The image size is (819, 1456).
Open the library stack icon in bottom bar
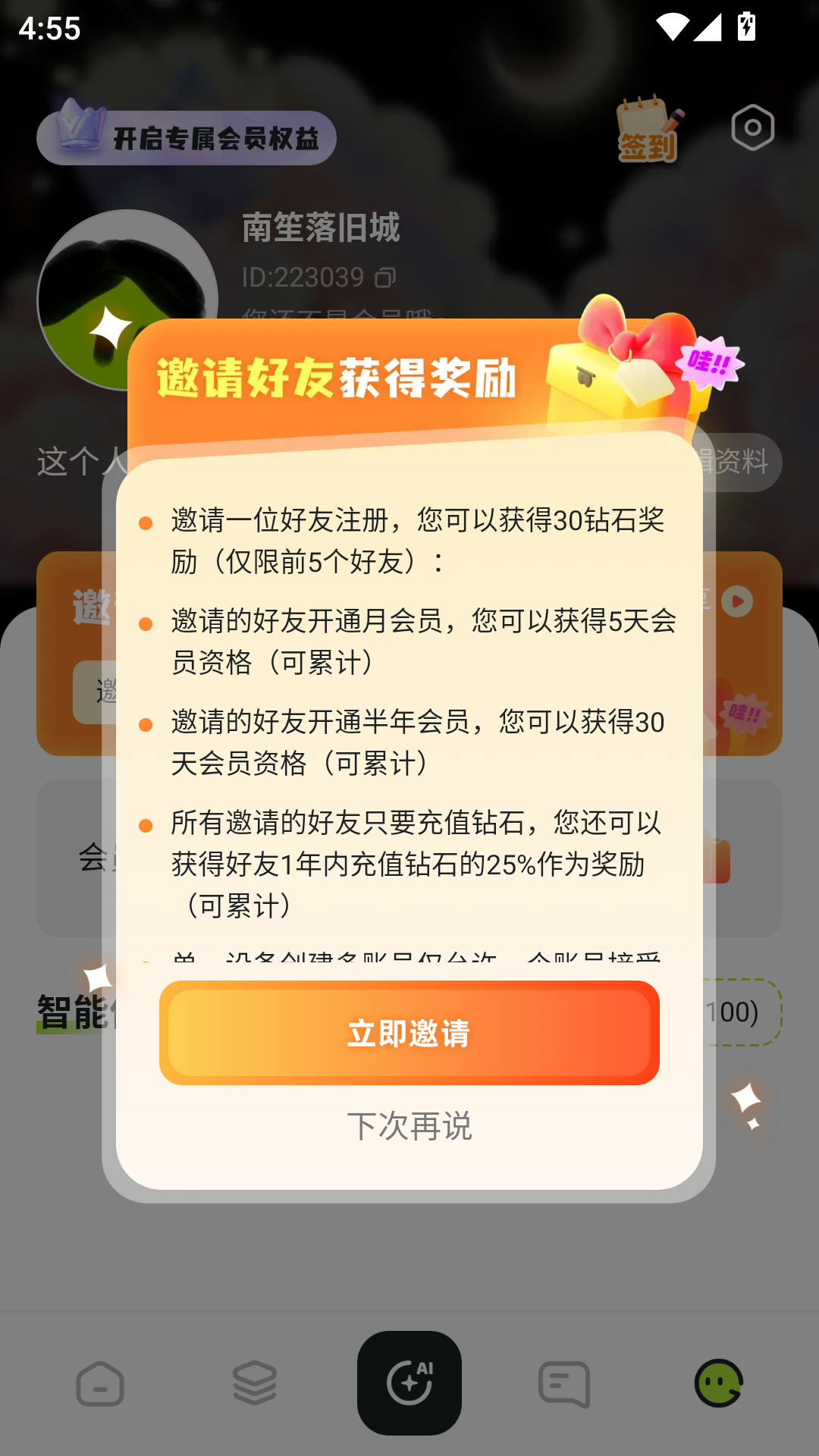coord(255,1382)
